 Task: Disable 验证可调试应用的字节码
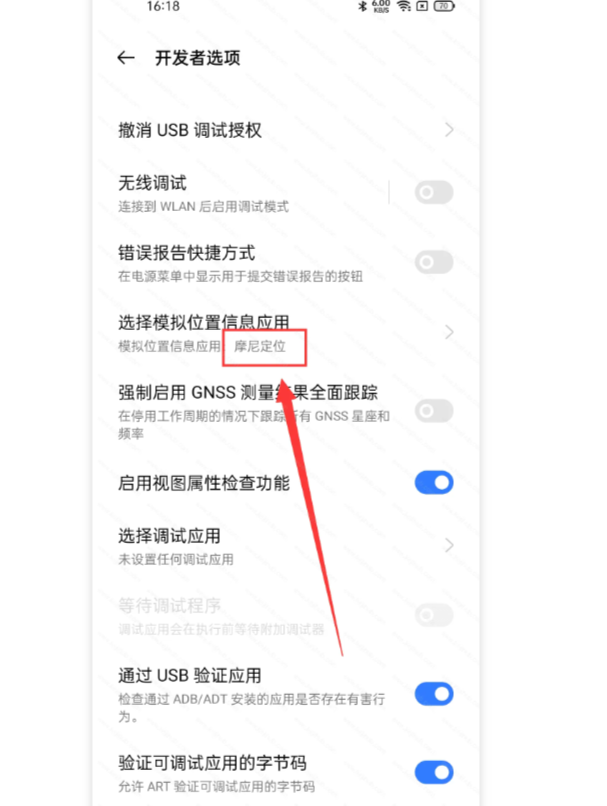coord(433,772)
